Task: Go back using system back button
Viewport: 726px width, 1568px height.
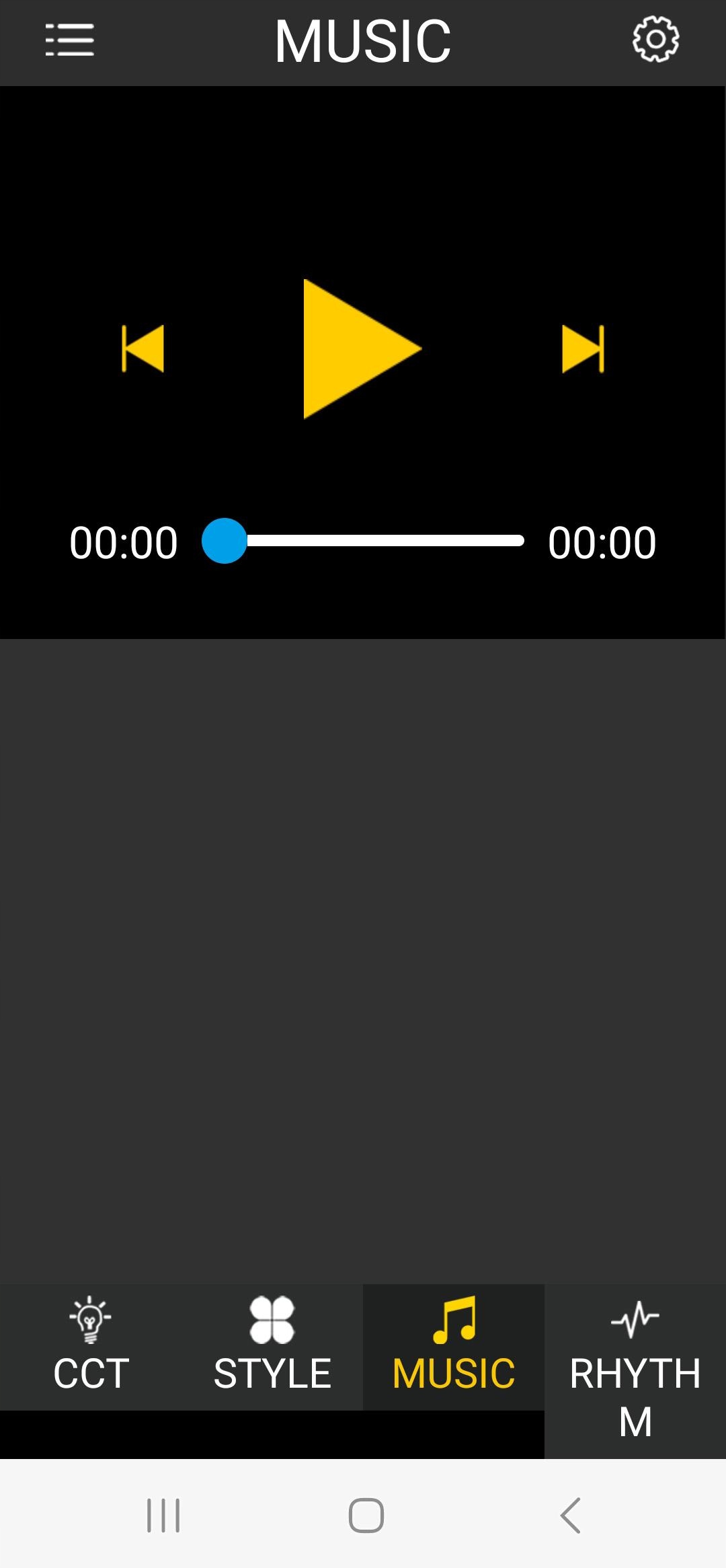Action: click(x=570, y=1516)
